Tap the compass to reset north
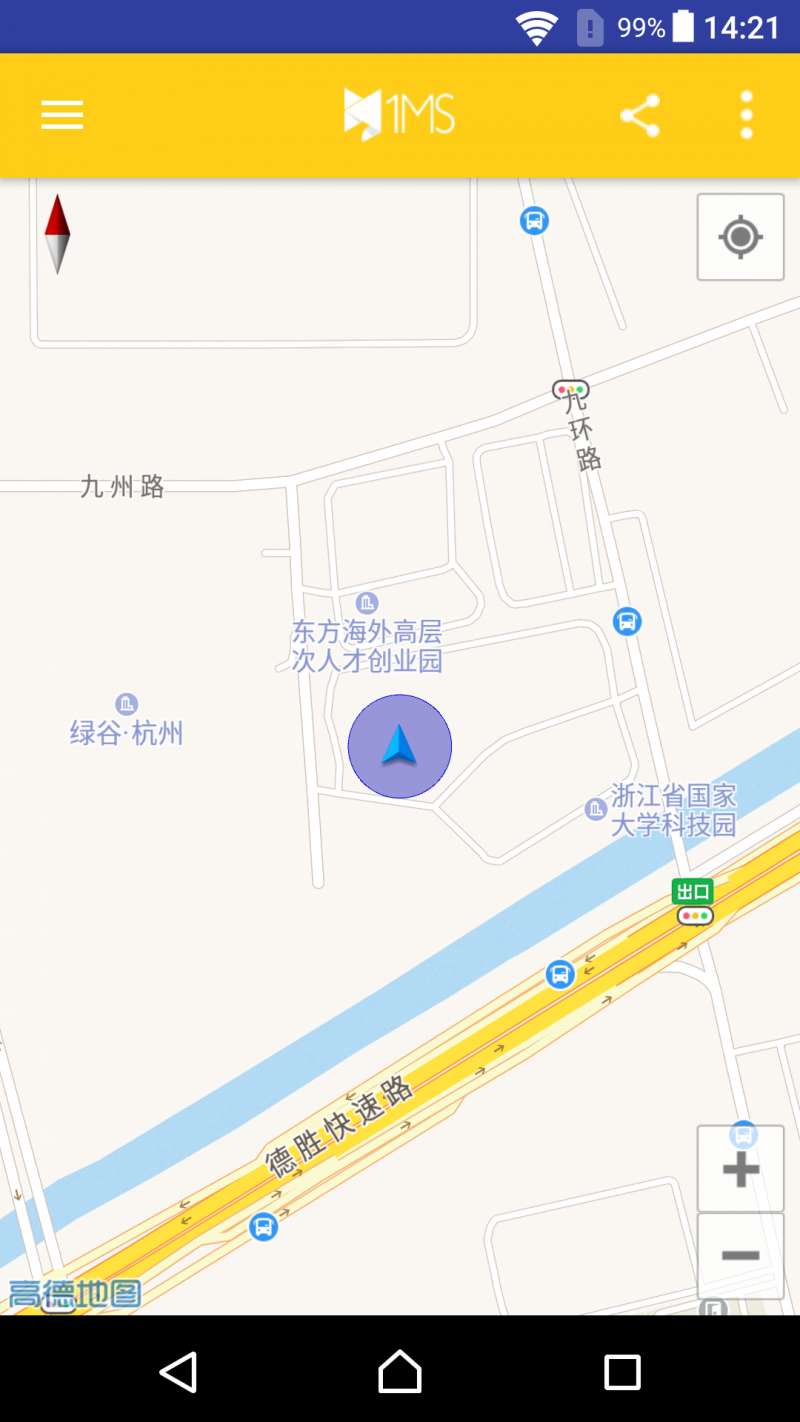 57,234
